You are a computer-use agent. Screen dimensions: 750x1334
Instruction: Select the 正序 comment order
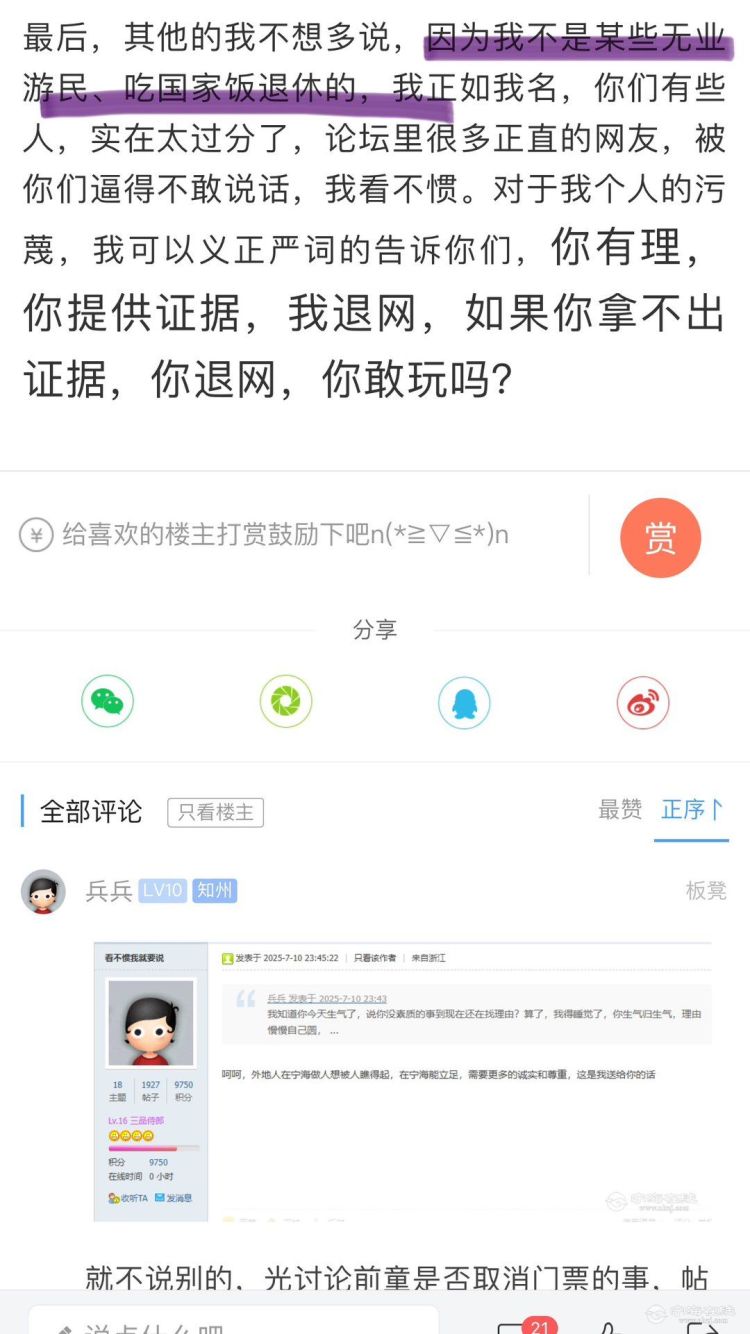coord(691,810)
